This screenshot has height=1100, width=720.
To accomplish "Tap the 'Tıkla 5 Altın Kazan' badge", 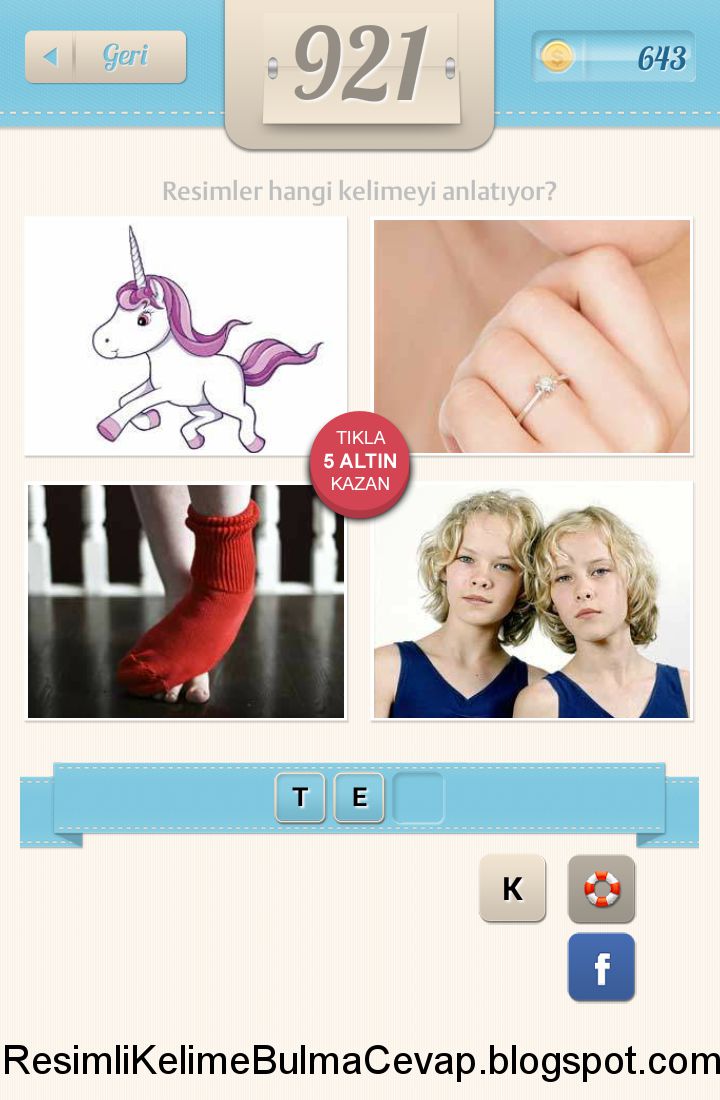I will (x=360, y=463).
